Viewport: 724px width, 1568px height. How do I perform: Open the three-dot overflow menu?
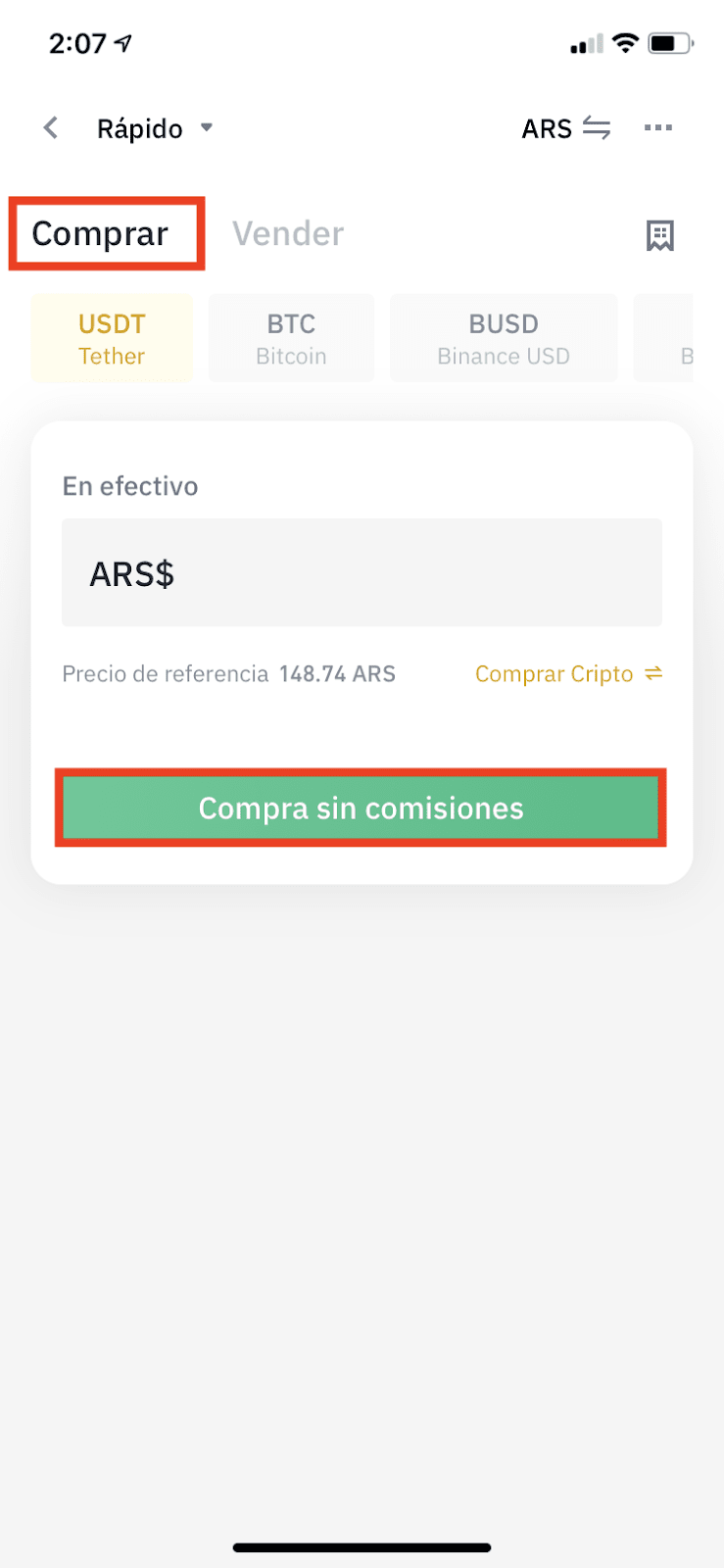pyautogui.click(x=658, y=127)
